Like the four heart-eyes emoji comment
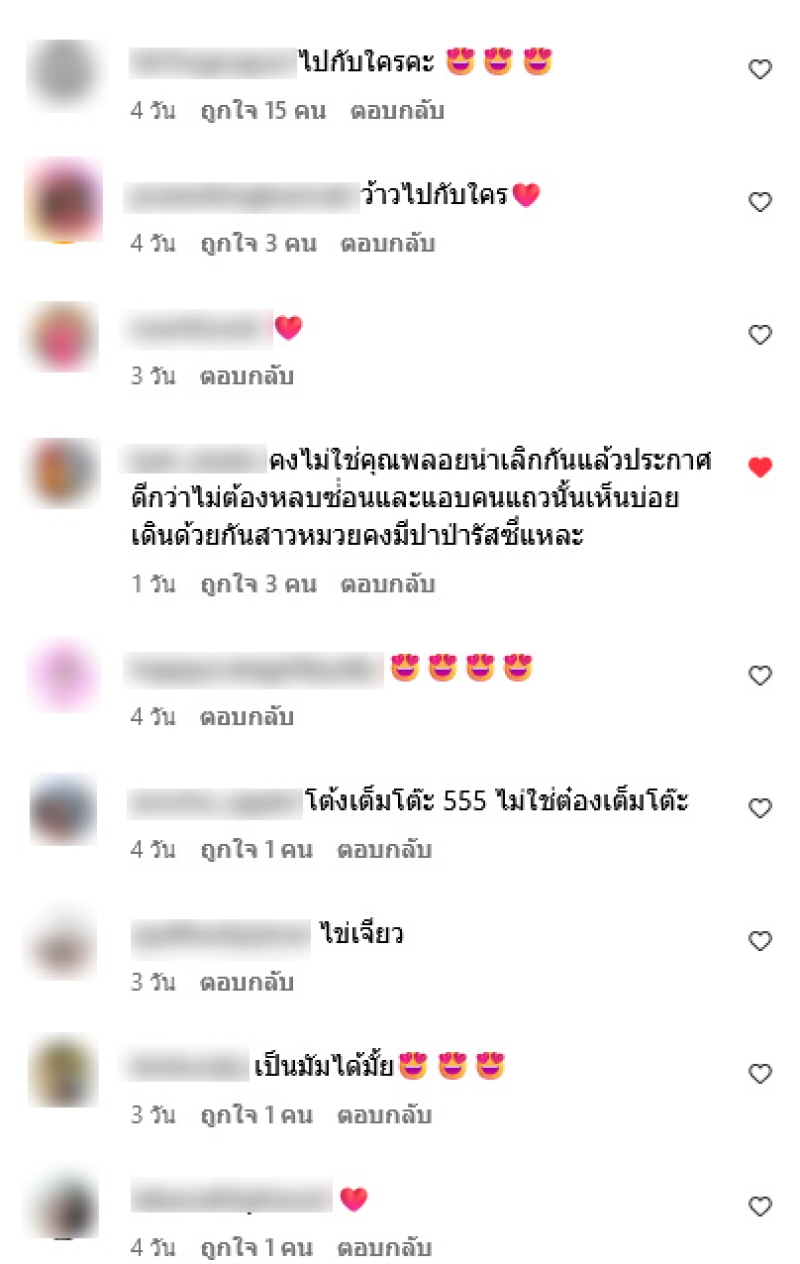 pyautogui.click(x=761, y=676)
